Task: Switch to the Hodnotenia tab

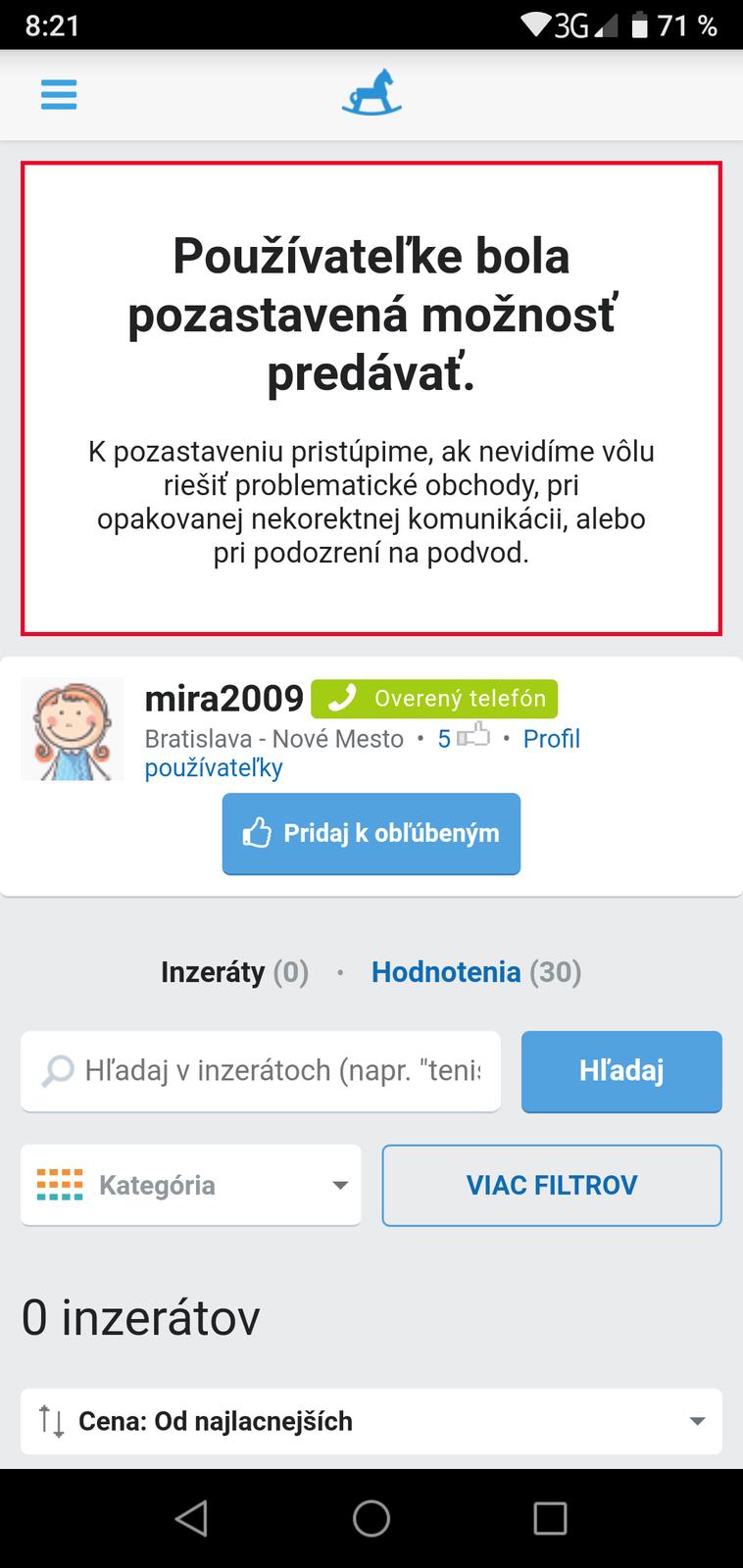Action: (x=475, y=972)
